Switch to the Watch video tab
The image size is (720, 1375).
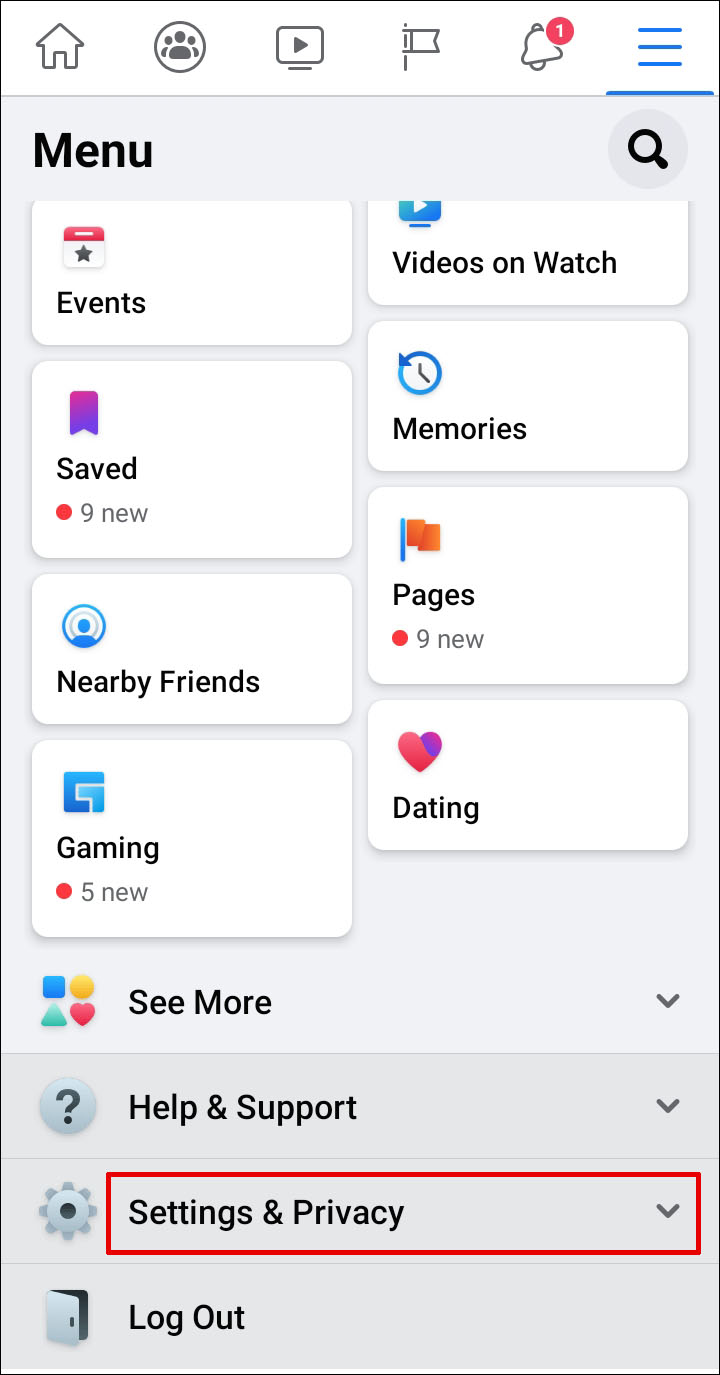[299, 47]
